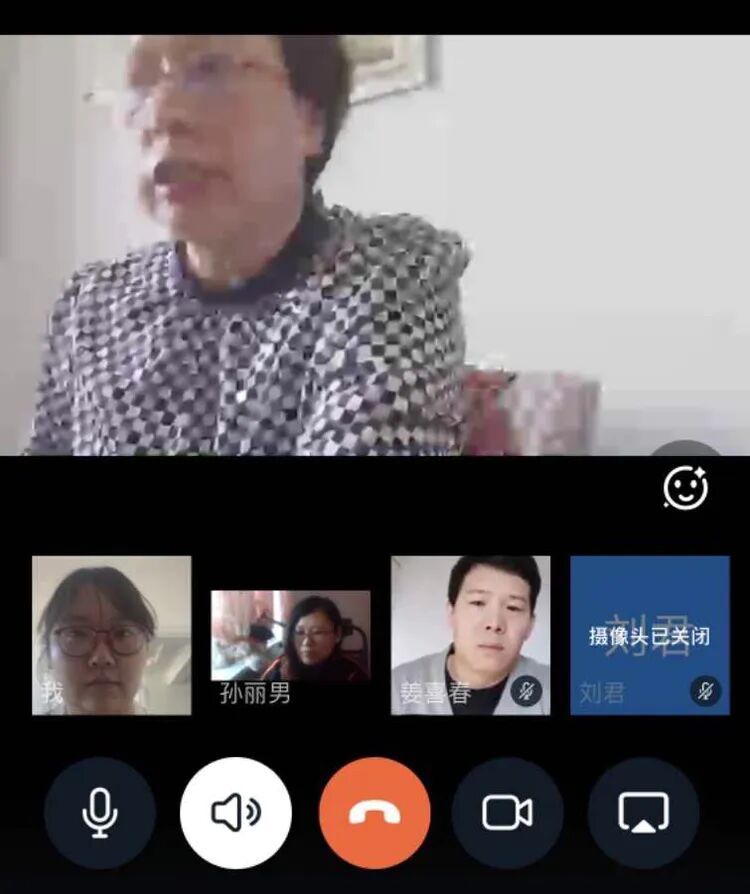Select my own video tile labeled 我

pos(111,635)
